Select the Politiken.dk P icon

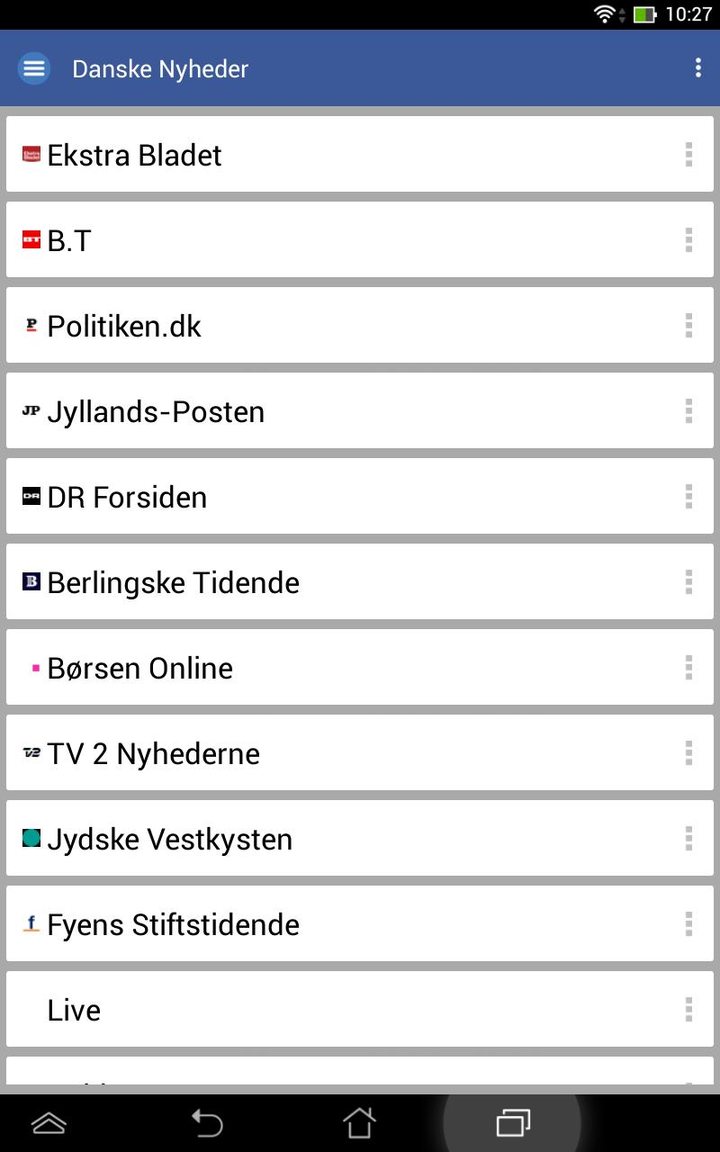tap(30, 325)
